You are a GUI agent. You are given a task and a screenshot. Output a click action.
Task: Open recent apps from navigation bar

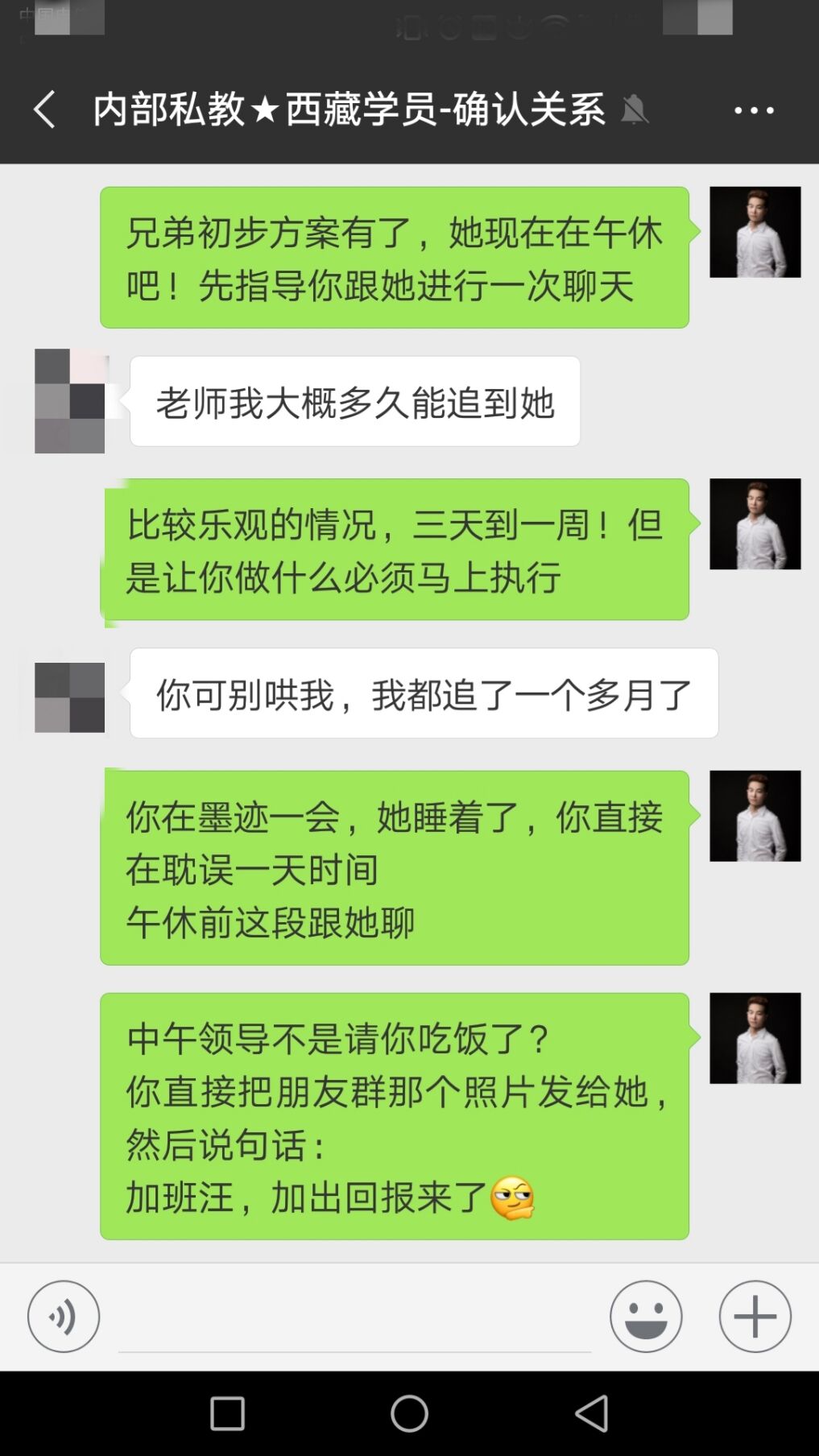click(227, 1413)
